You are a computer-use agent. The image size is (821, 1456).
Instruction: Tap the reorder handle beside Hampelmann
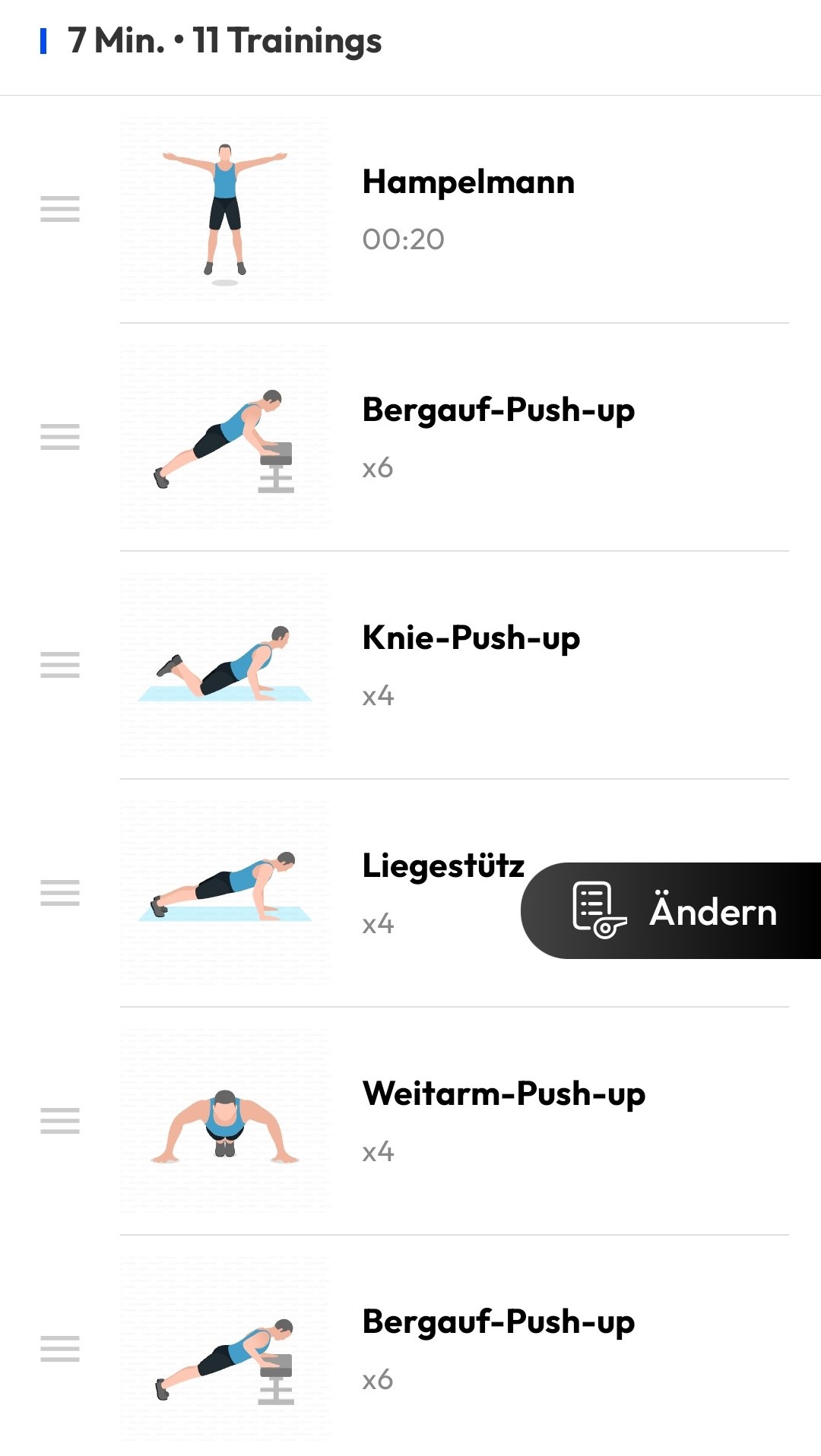(x=60, y=208)
